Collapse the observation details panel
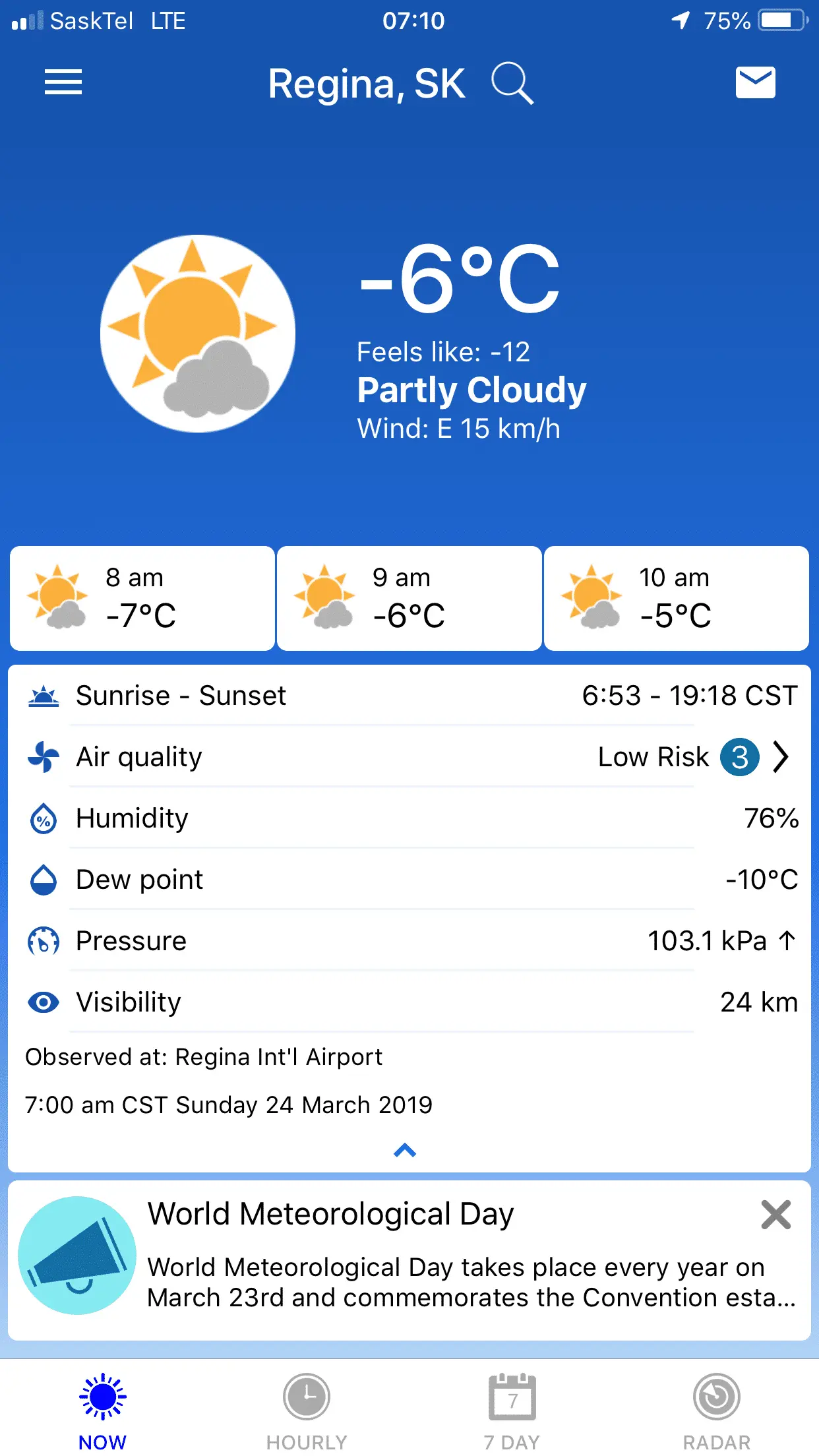Viewport: 819px width, 1456px height. coord(404,1151)
